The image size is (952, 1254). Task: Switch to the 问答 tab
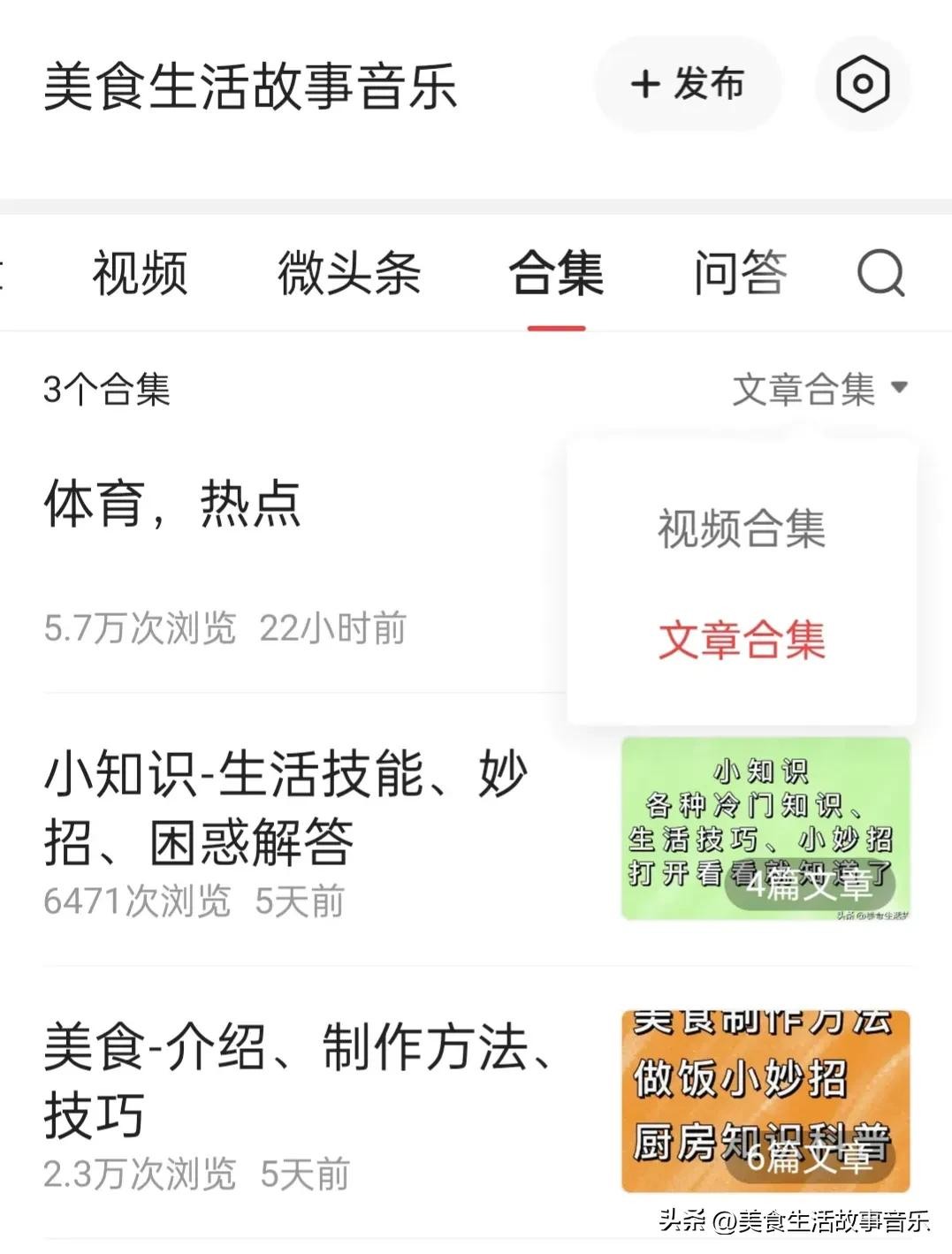(740, 272)
